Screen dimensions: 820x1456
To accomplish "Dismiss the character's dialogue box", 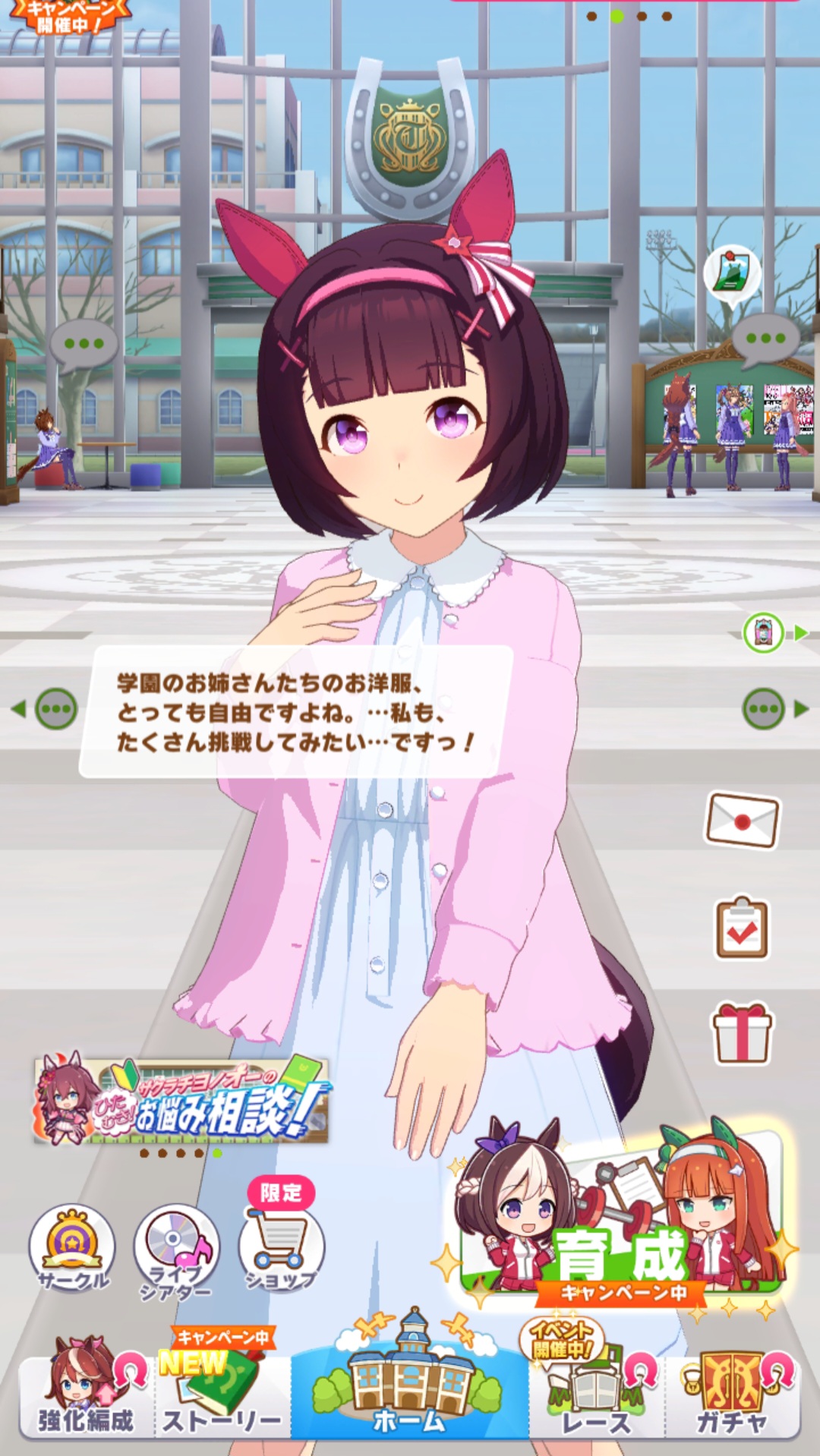I will (295, 711).
